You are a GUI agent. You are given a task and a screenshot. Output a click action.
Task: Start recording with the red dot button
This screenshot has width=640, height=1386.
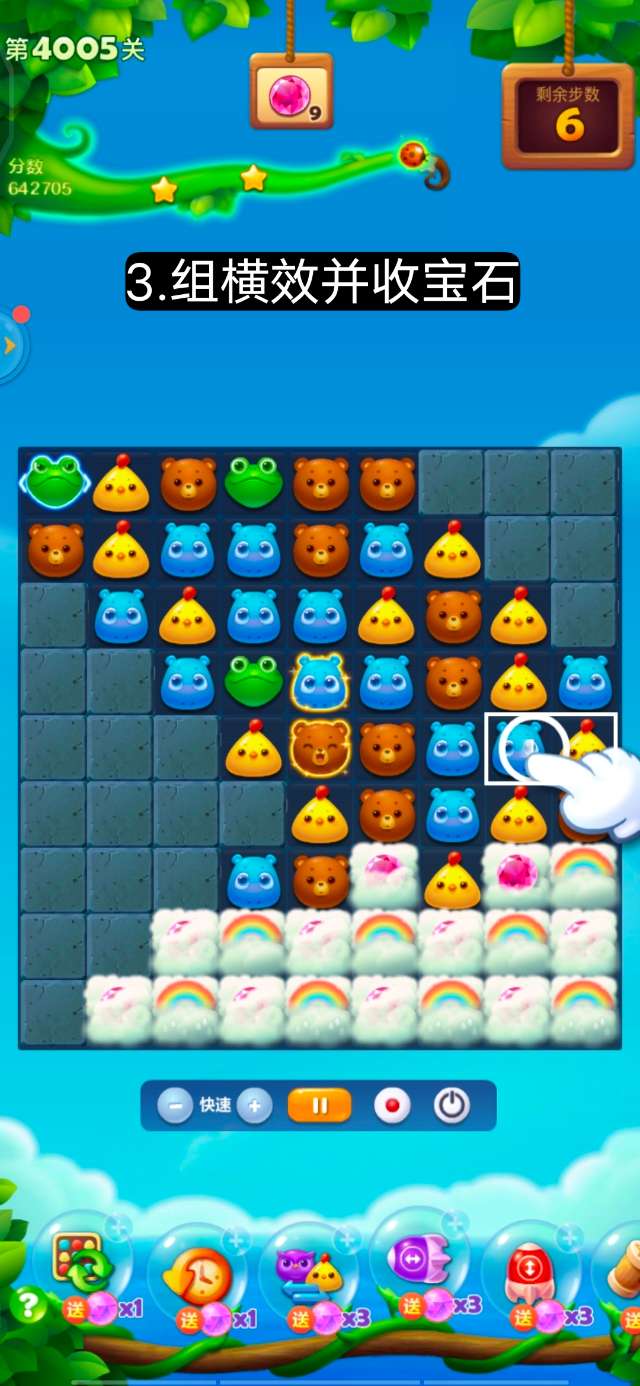coord(392,1106)
